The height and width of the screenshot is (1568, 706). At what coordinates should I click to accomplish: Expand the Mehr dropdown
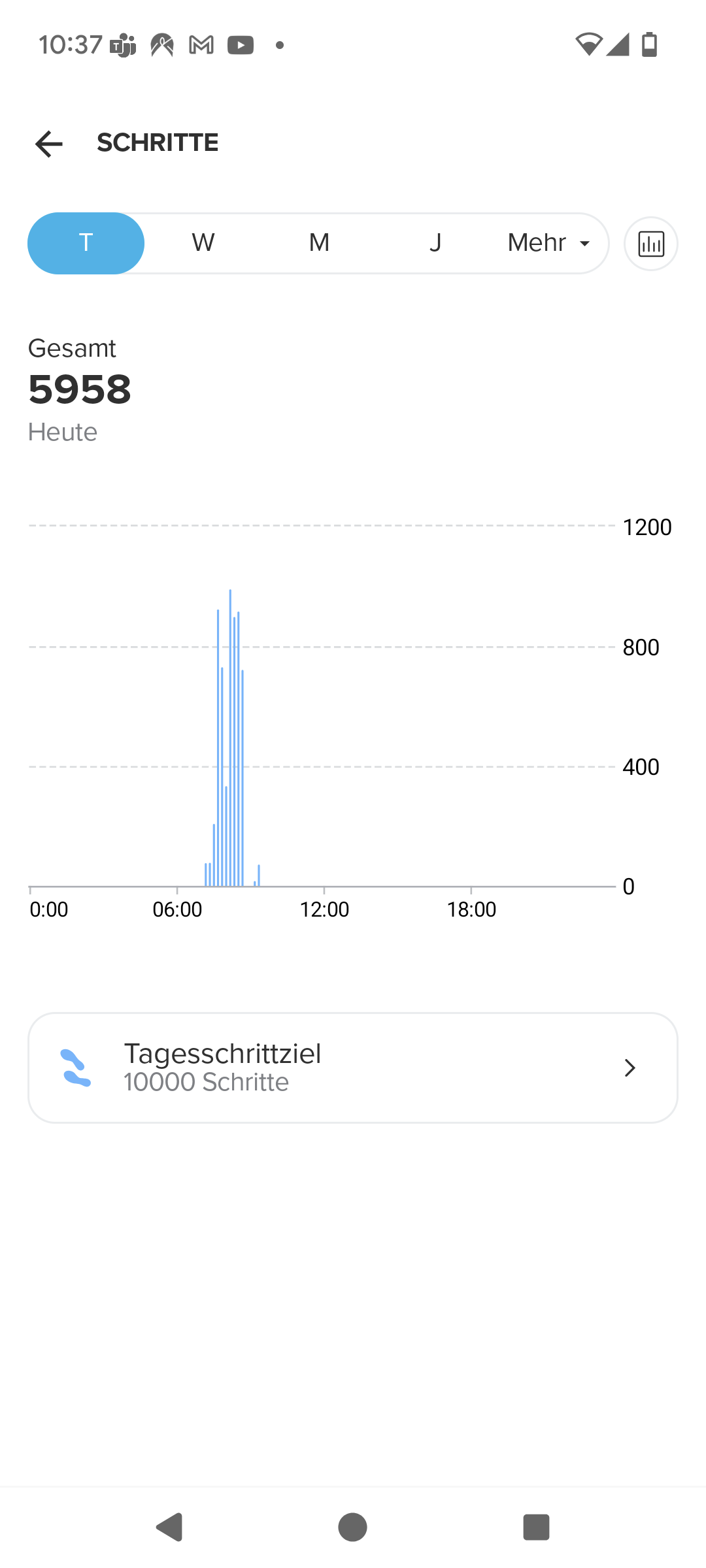(x=548, y=243)
